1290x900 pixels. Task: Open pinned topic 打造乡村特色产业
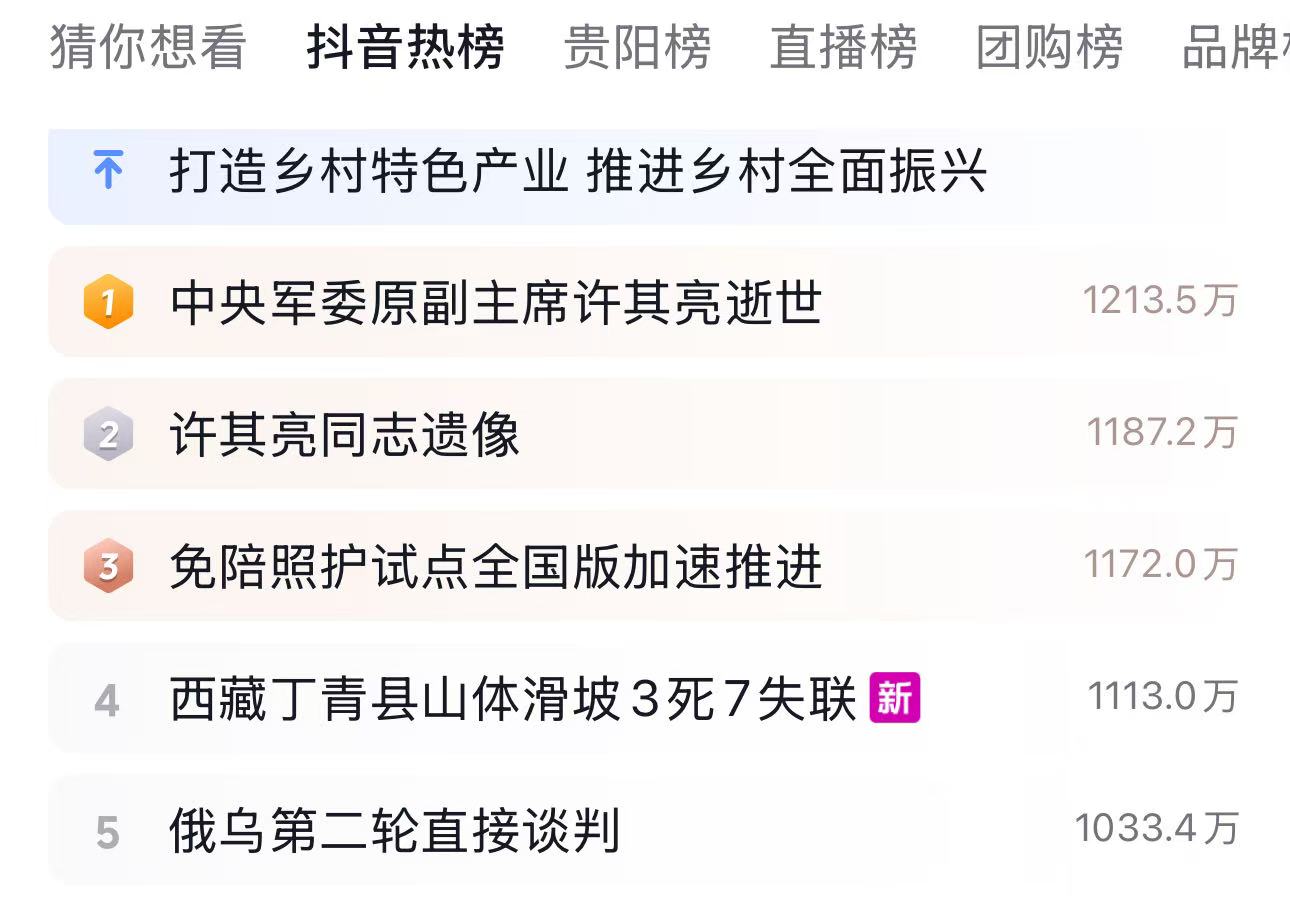(578, 172)
